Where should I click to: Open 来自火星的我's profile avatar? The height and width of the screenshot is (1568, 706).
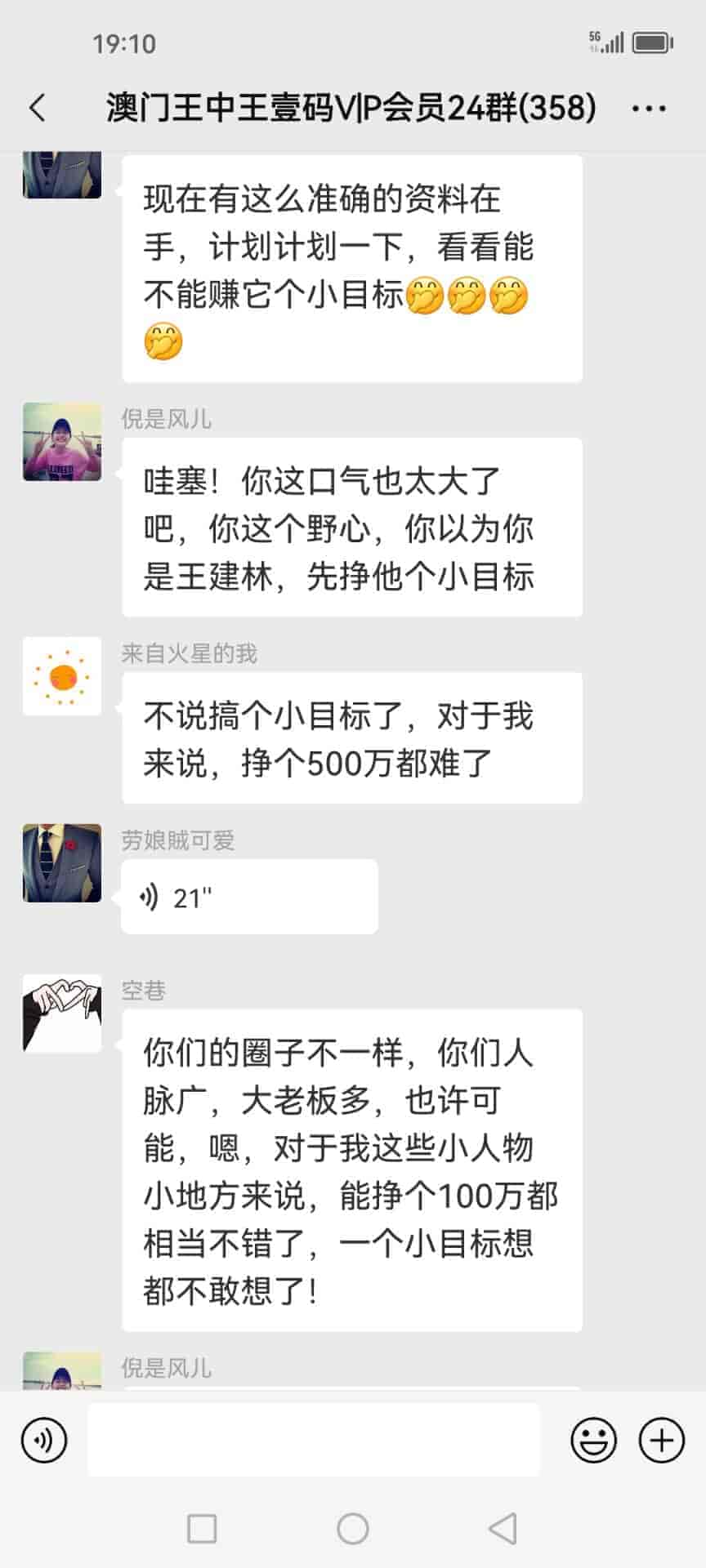(62, 676)
